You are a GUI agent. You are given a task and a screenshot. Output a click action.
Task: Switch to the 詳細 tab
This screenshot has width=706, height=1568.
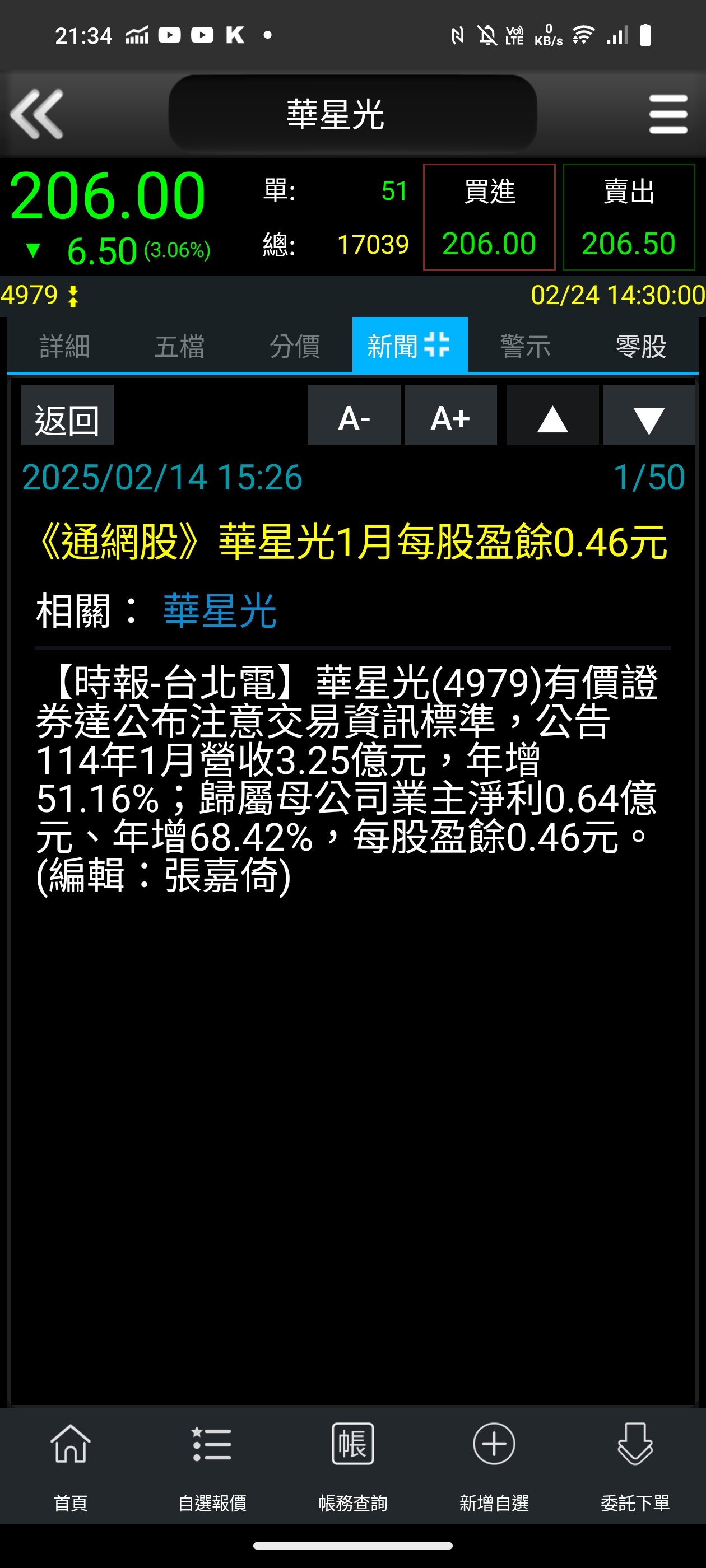pos(64,346)
